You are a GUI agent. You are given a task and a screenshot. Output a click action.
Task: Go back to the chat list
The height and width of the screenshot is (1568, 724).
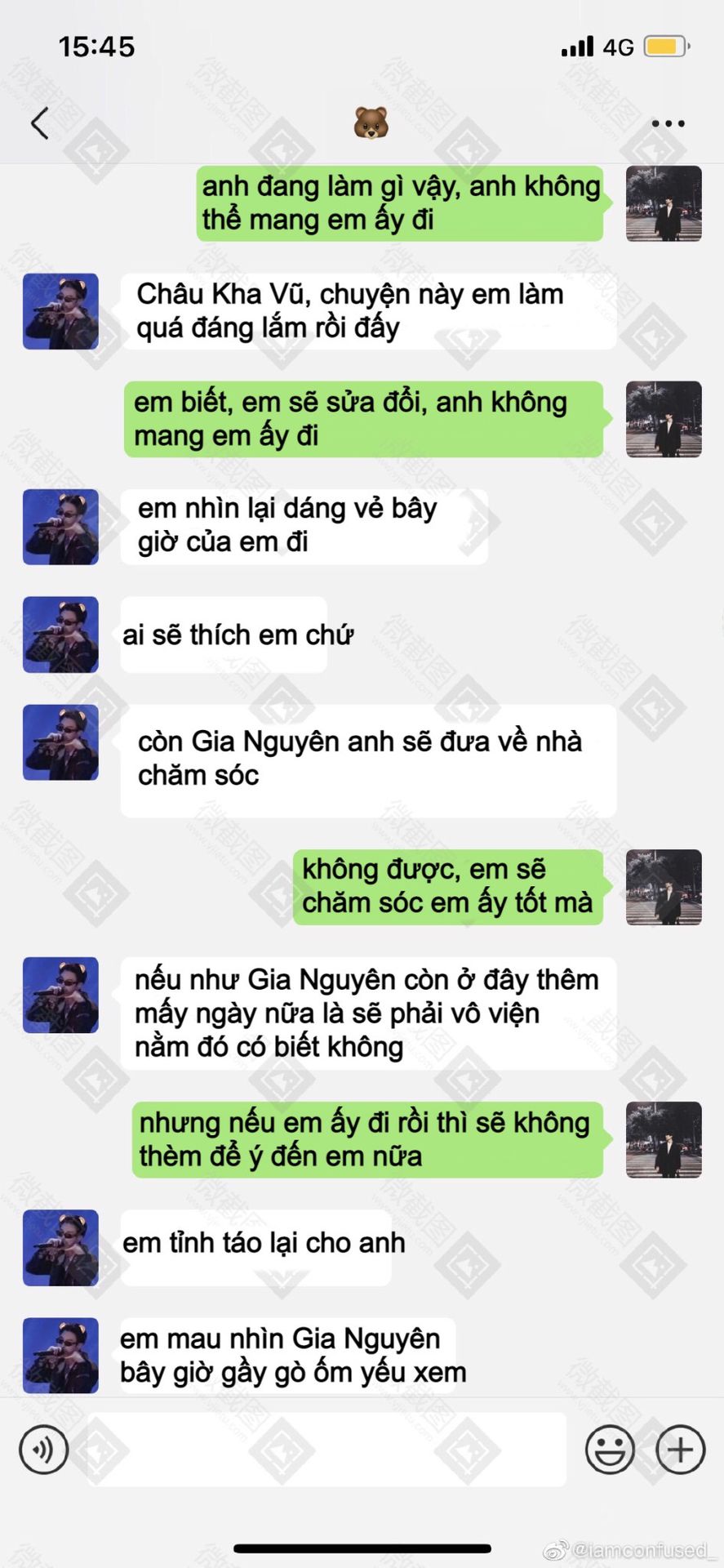[x=39, y=123]
